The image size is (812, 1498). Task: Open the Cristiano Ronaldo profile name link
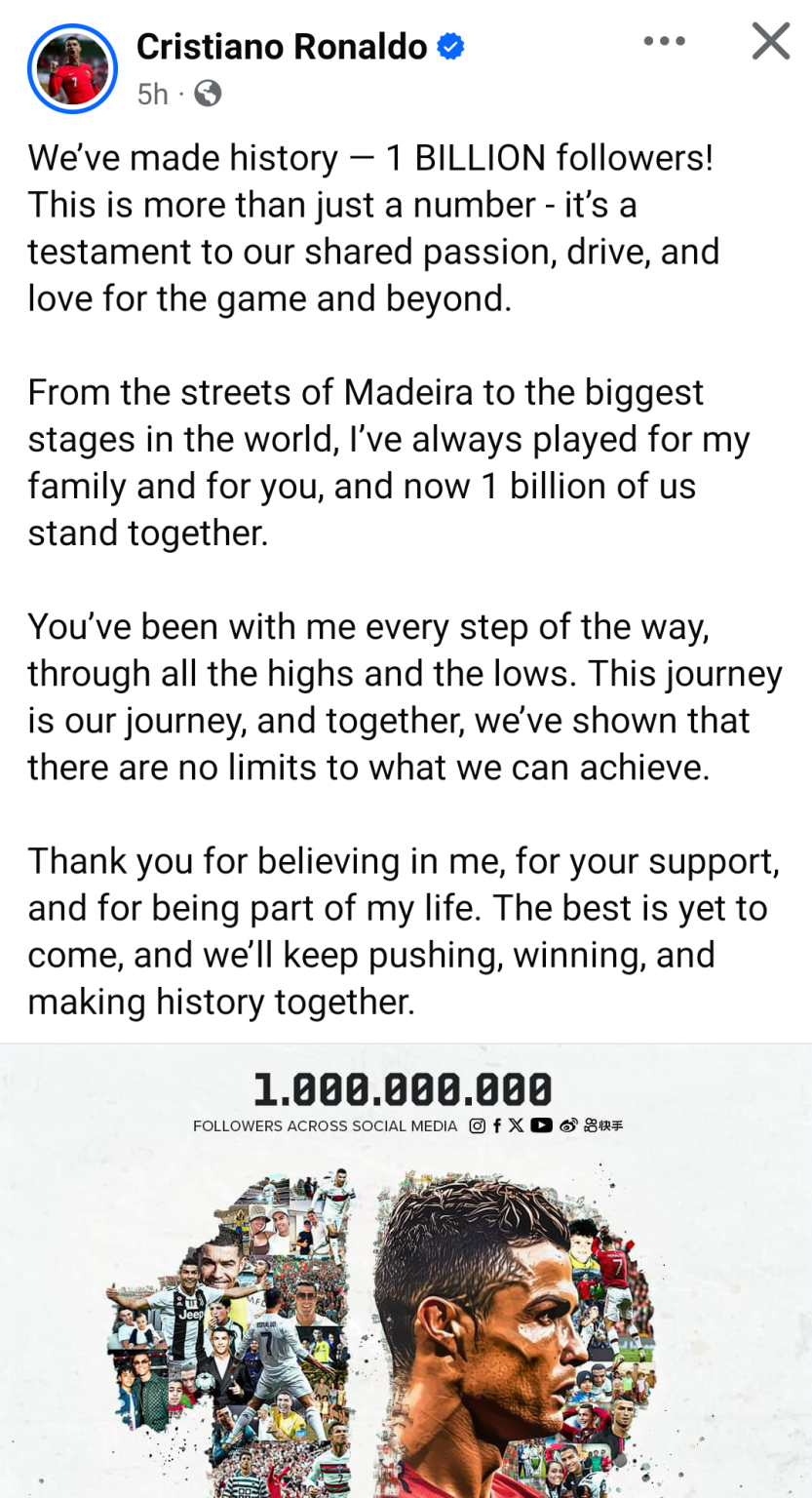tap(282, 46)
